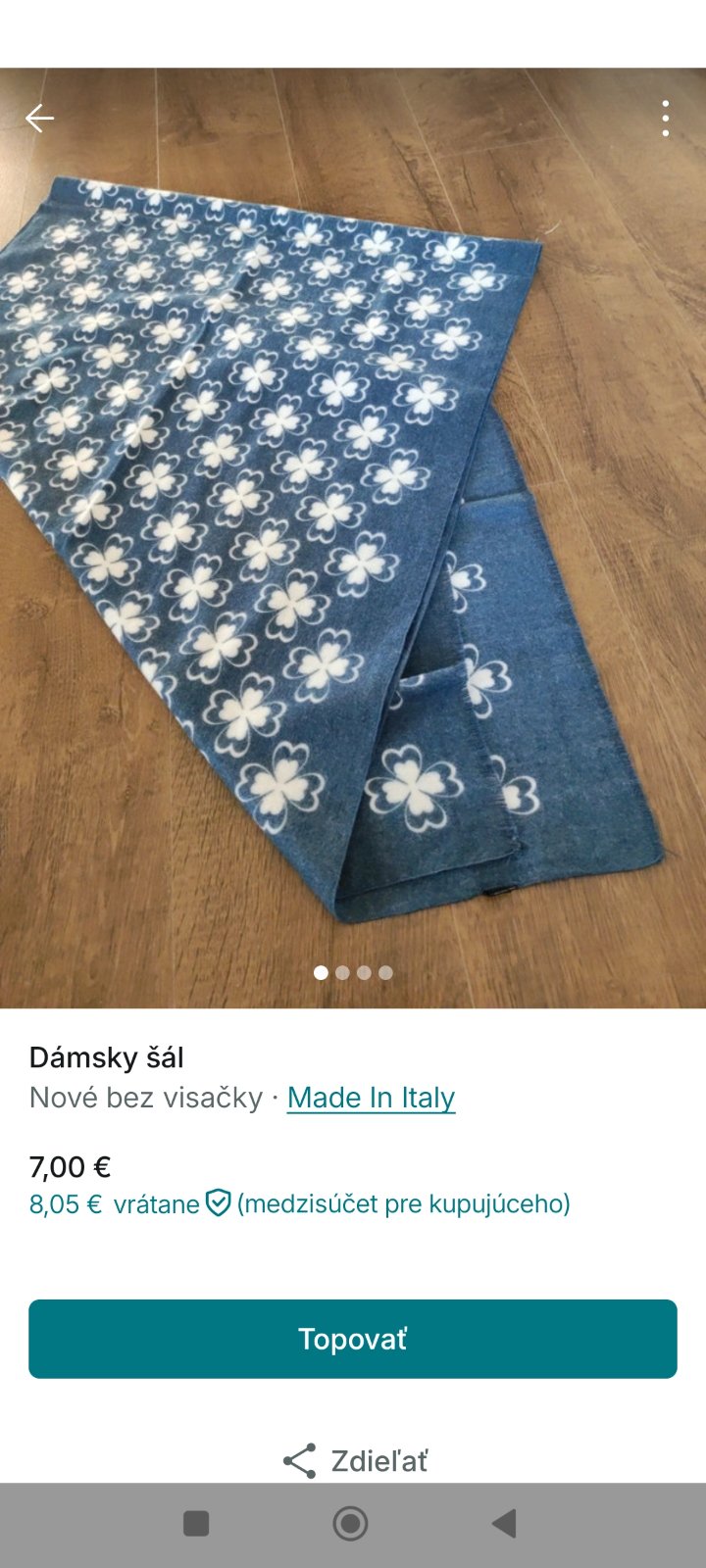Image resolution: width=706 pixels, height=1568 pixels.
Task: Tap the system home button
Action: point(350,1524)
